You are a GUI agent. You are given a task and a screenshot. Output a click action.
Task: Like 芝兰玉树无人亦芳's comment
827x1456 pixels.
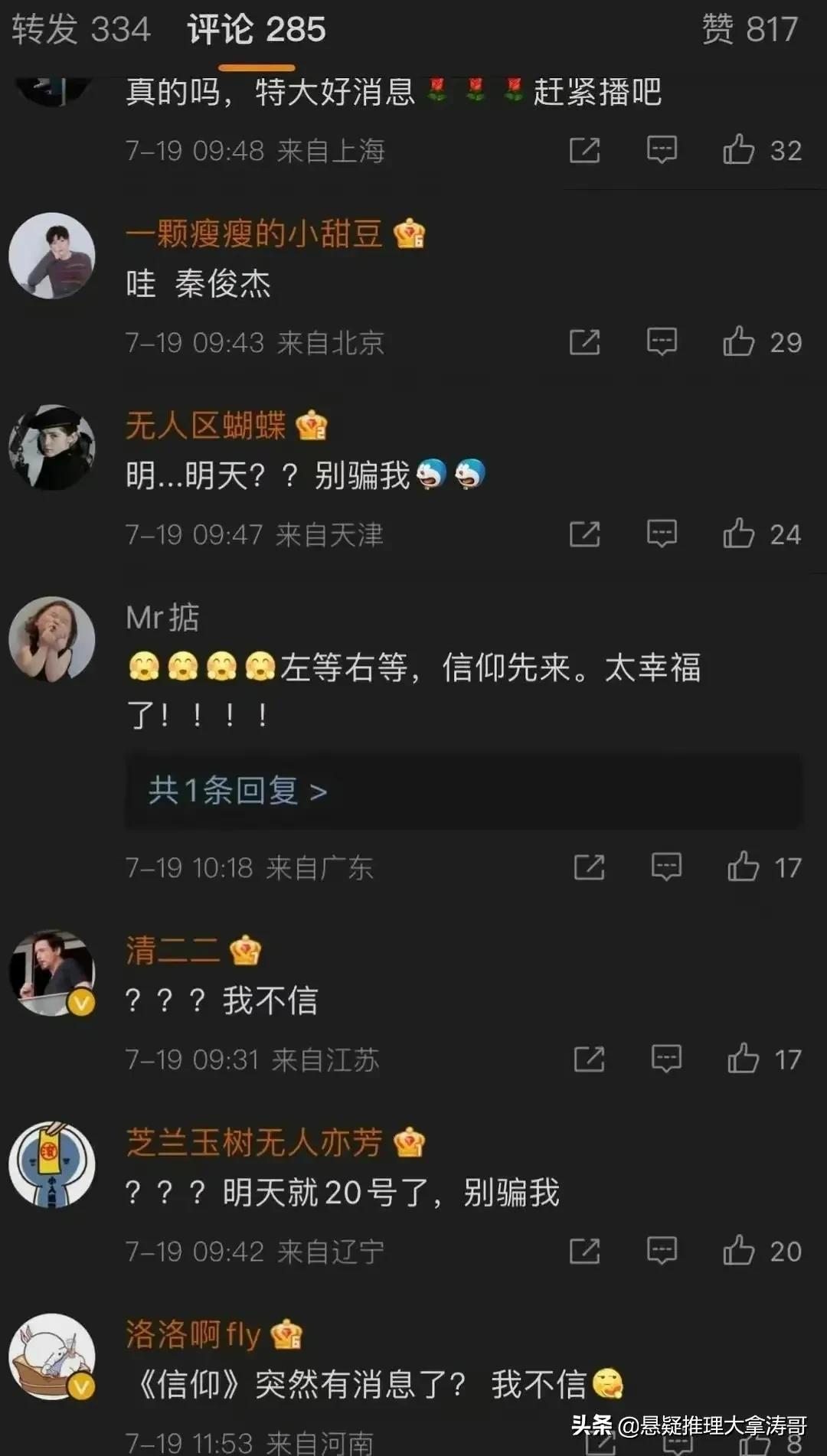737,1250
